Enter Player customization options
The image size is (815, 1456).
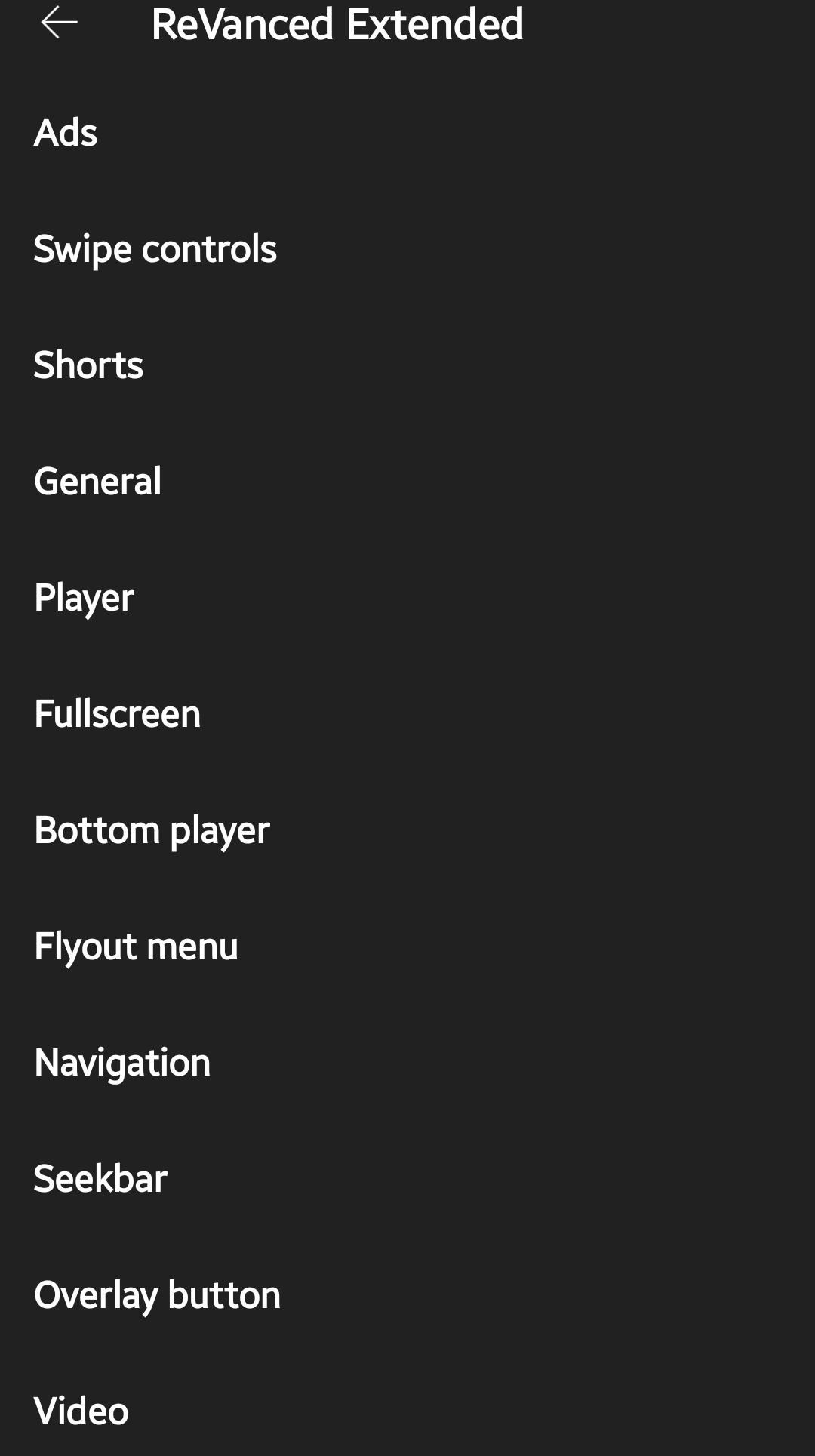[84, 597]
